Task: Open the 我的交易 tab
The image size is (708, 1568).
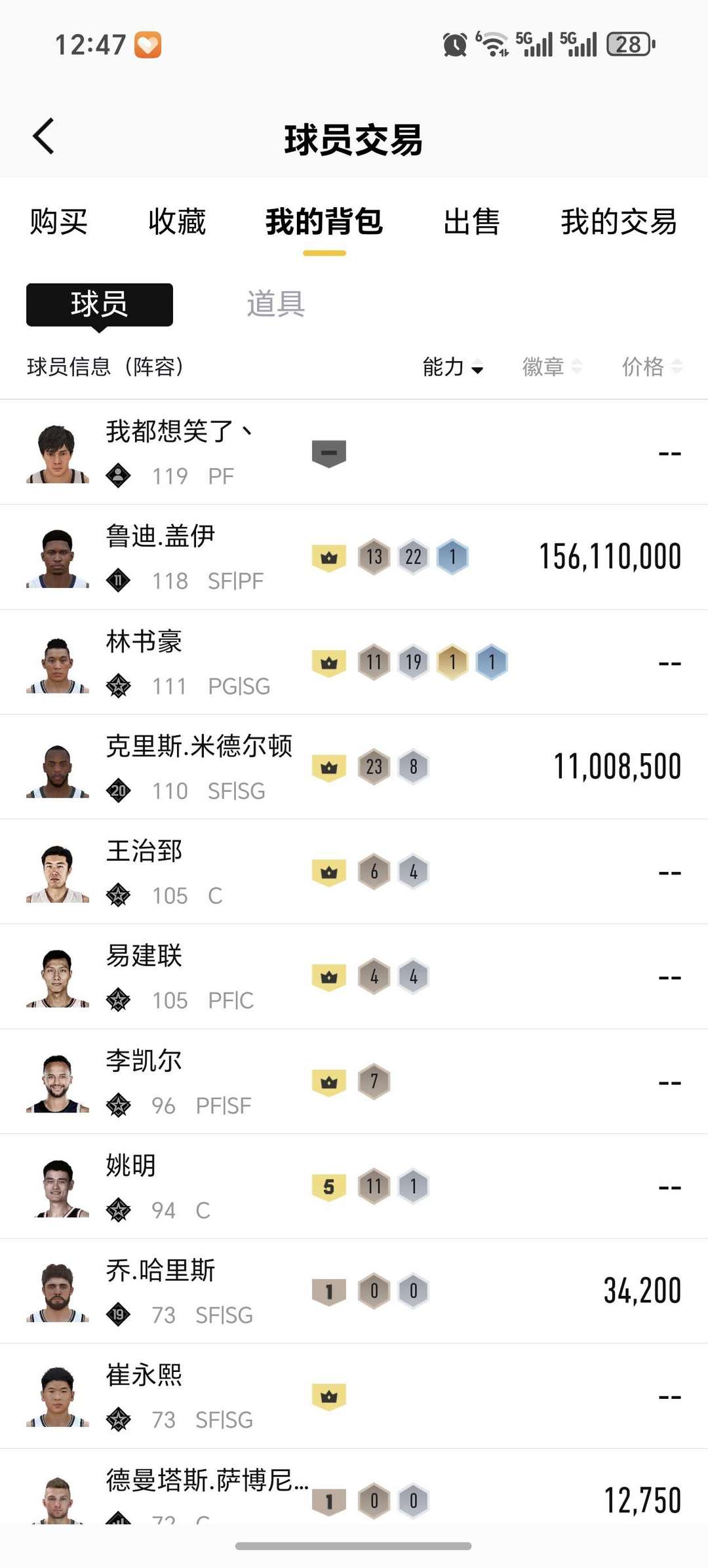Action: click(618, 222)
